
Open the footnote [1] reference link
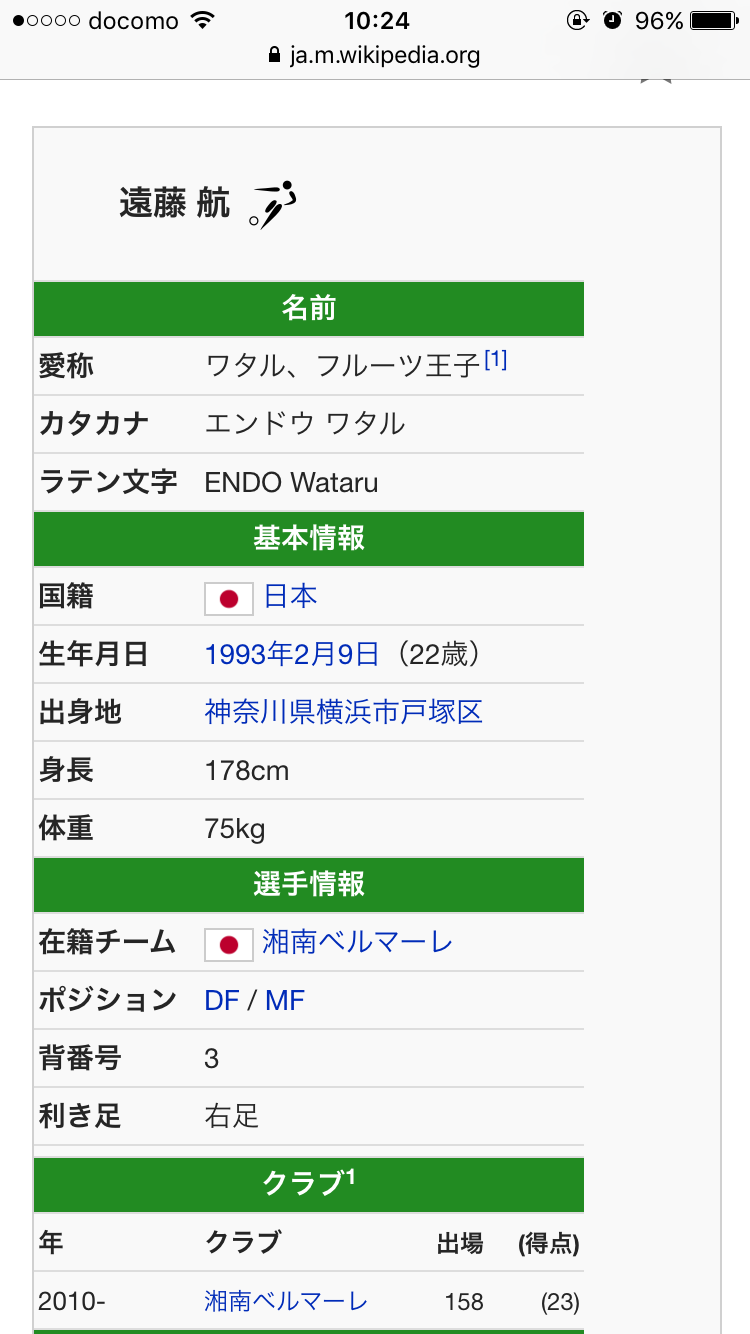coord(496,360)
